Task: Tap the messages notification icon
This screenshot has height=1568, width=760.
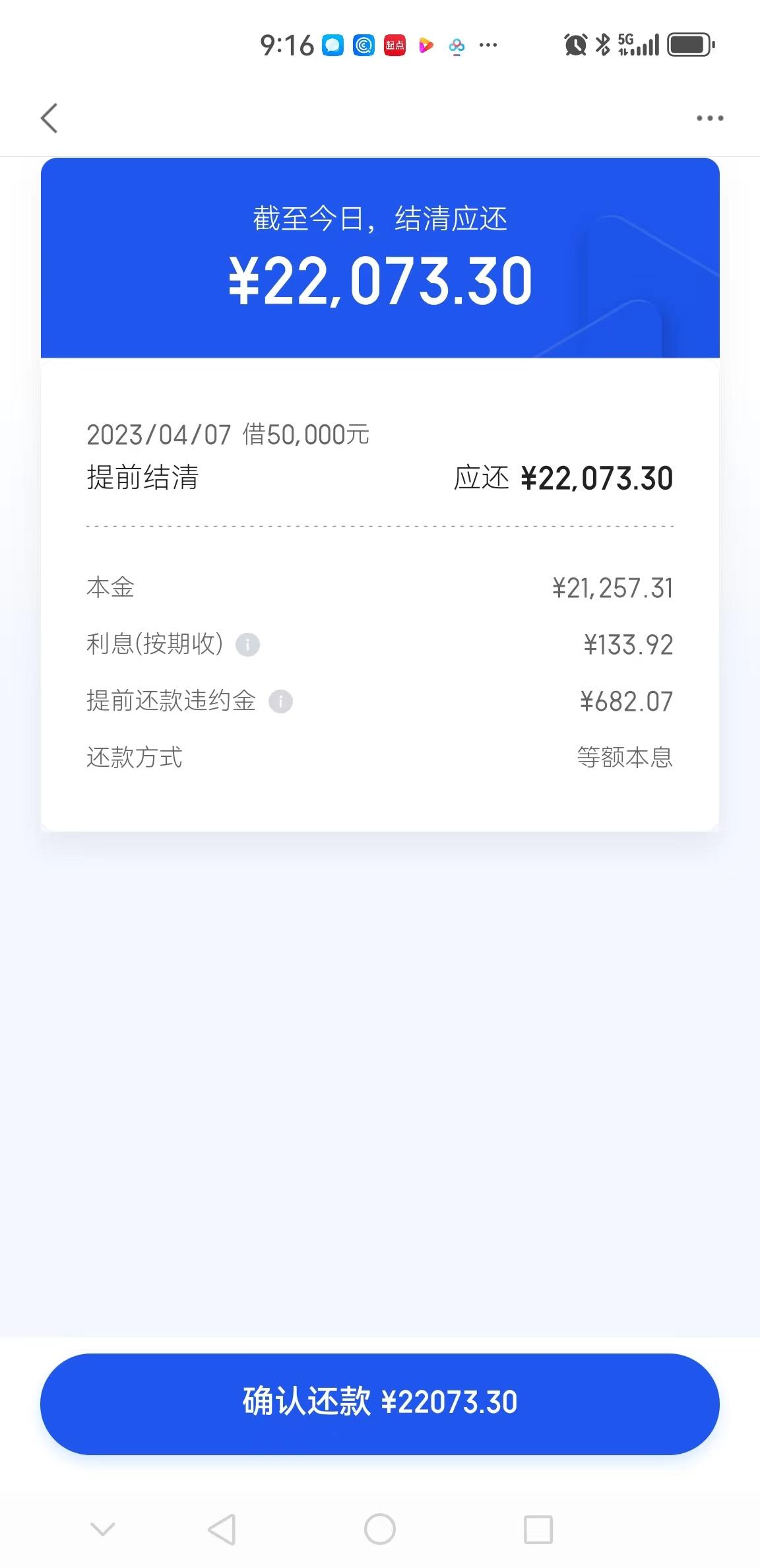Action: tap(332, 45)
